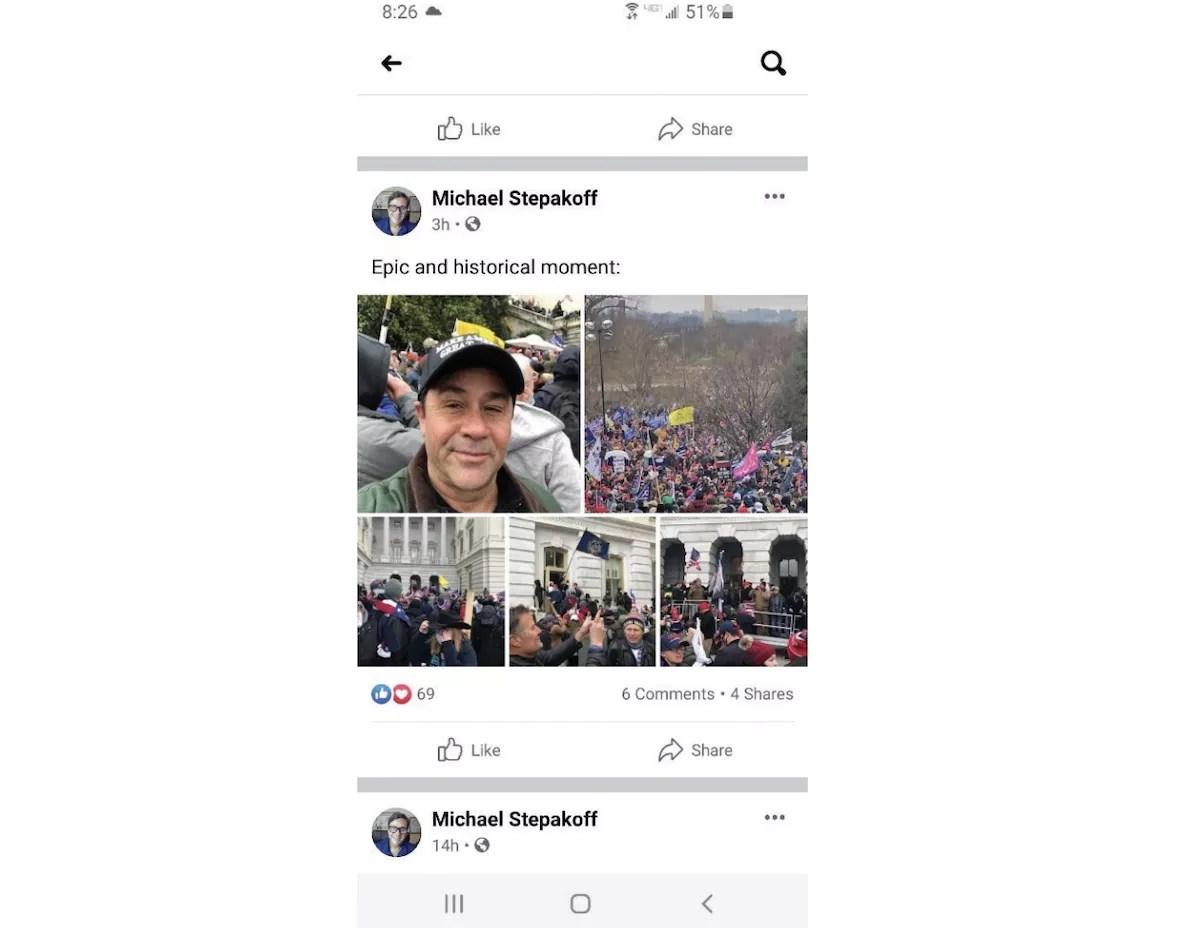Like the post above Epic and historical moment
This screenshot has height=928, width=1200.
coord(469,129)
